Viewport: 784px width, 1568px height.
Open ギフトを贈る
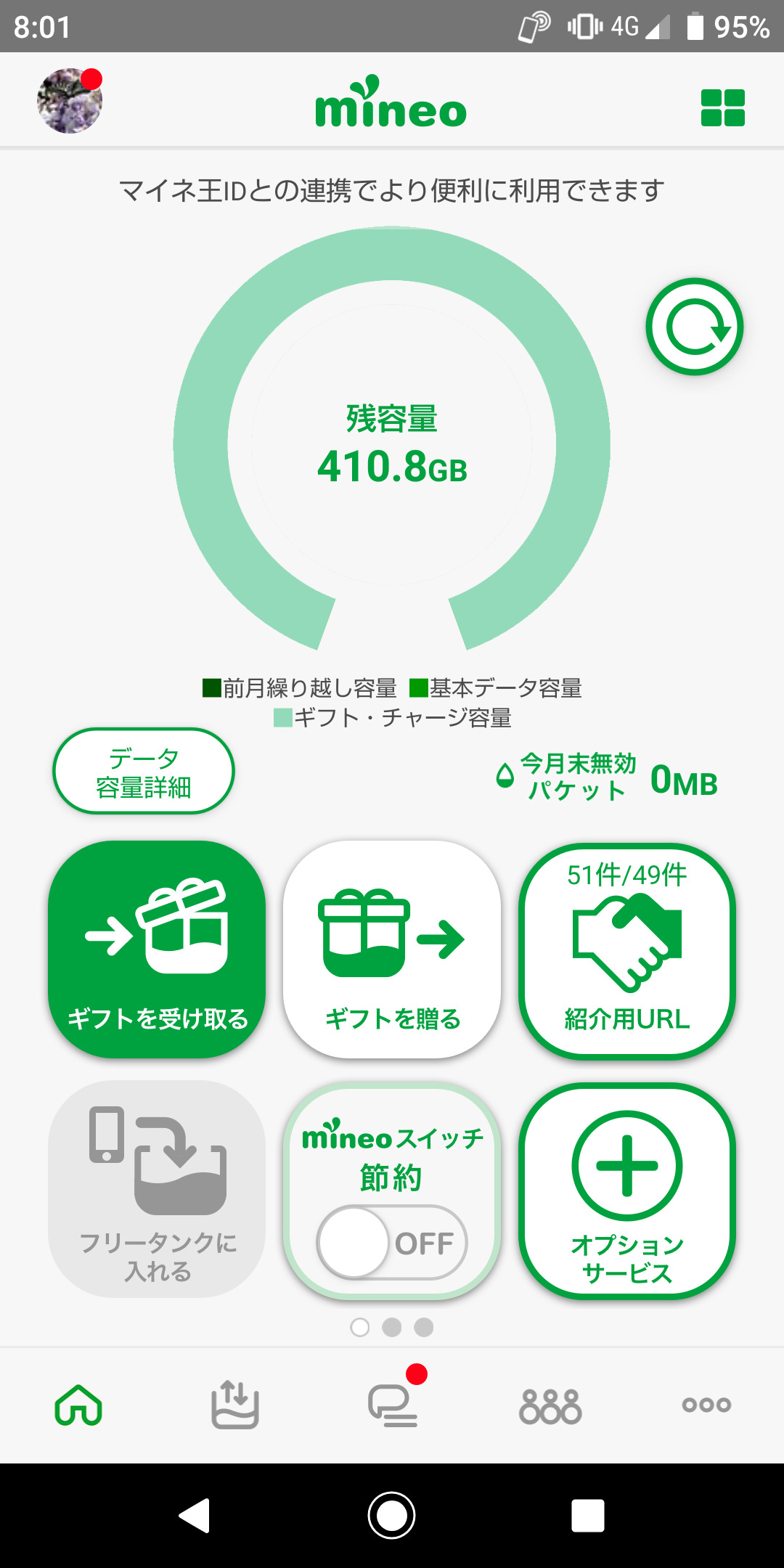click(392, 950)
